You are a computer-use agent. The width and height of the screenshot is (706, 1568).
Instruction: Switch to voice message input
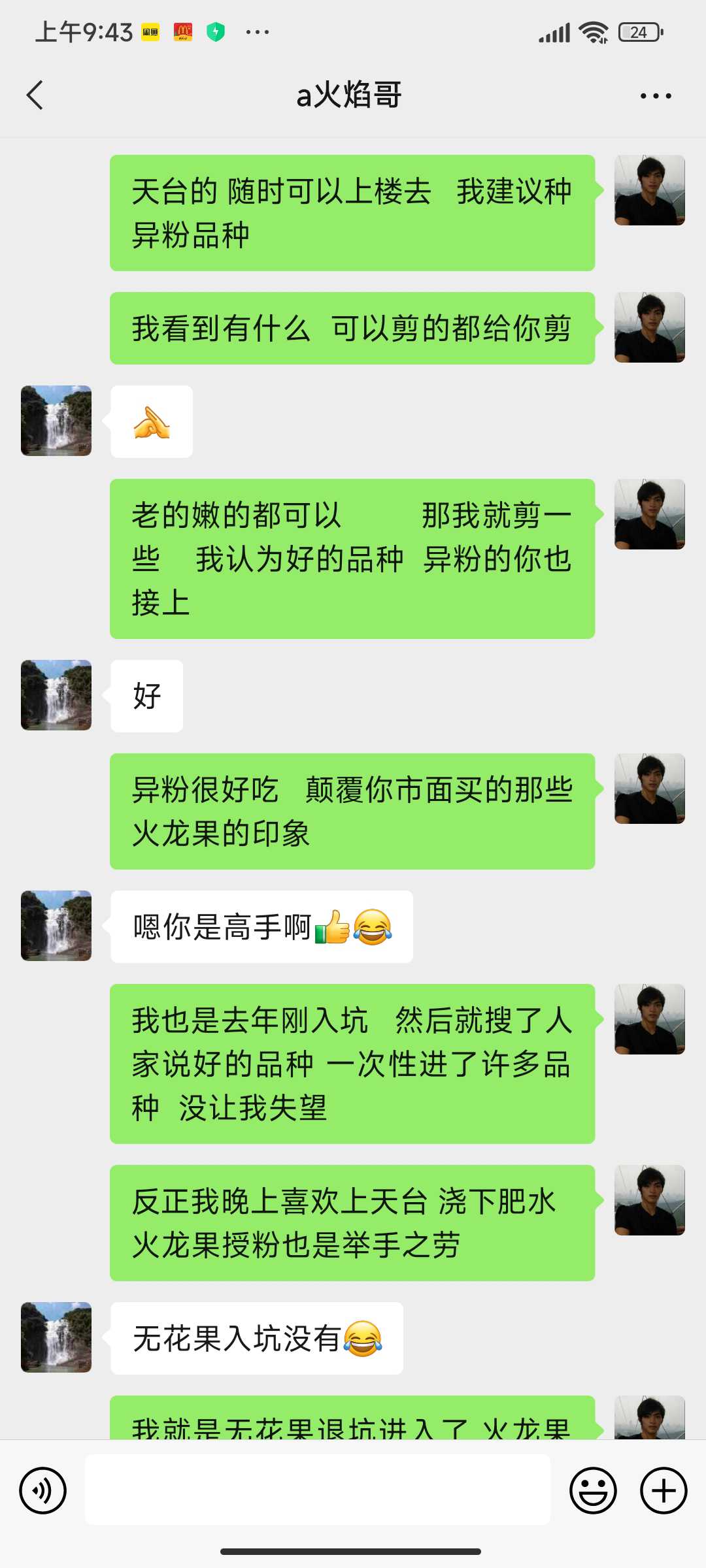click(43, 1491)
